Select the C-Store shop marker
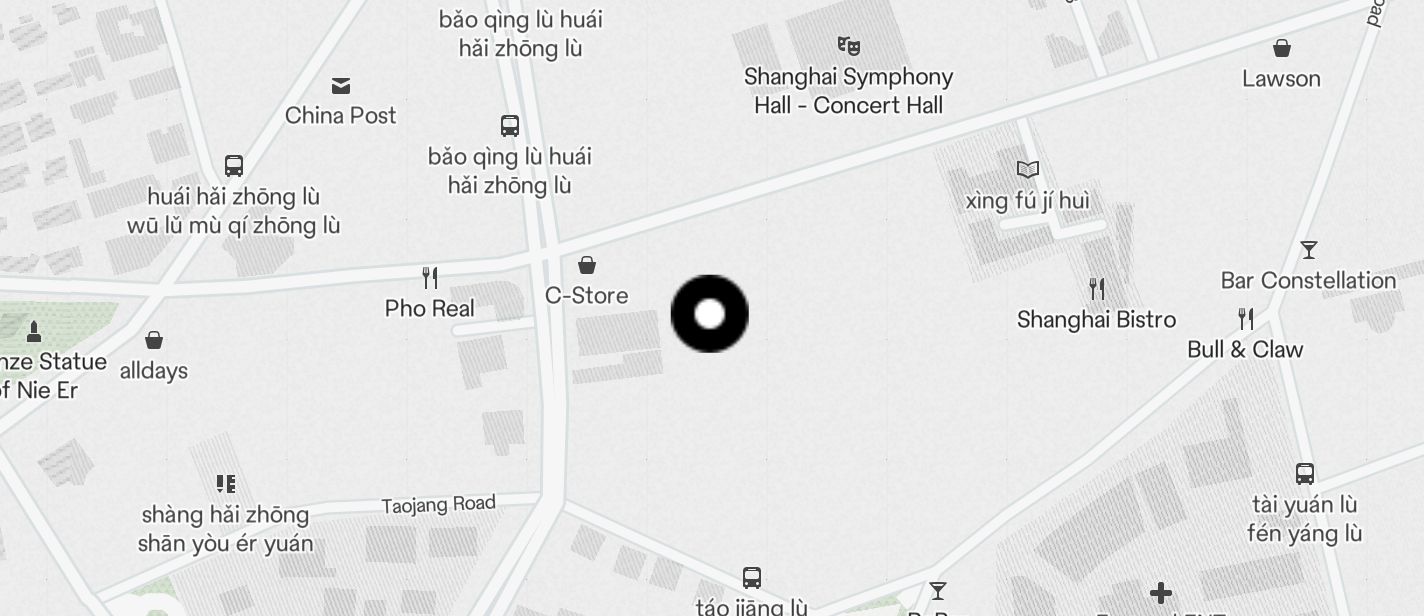1424x616 pixels. [587, 266]
